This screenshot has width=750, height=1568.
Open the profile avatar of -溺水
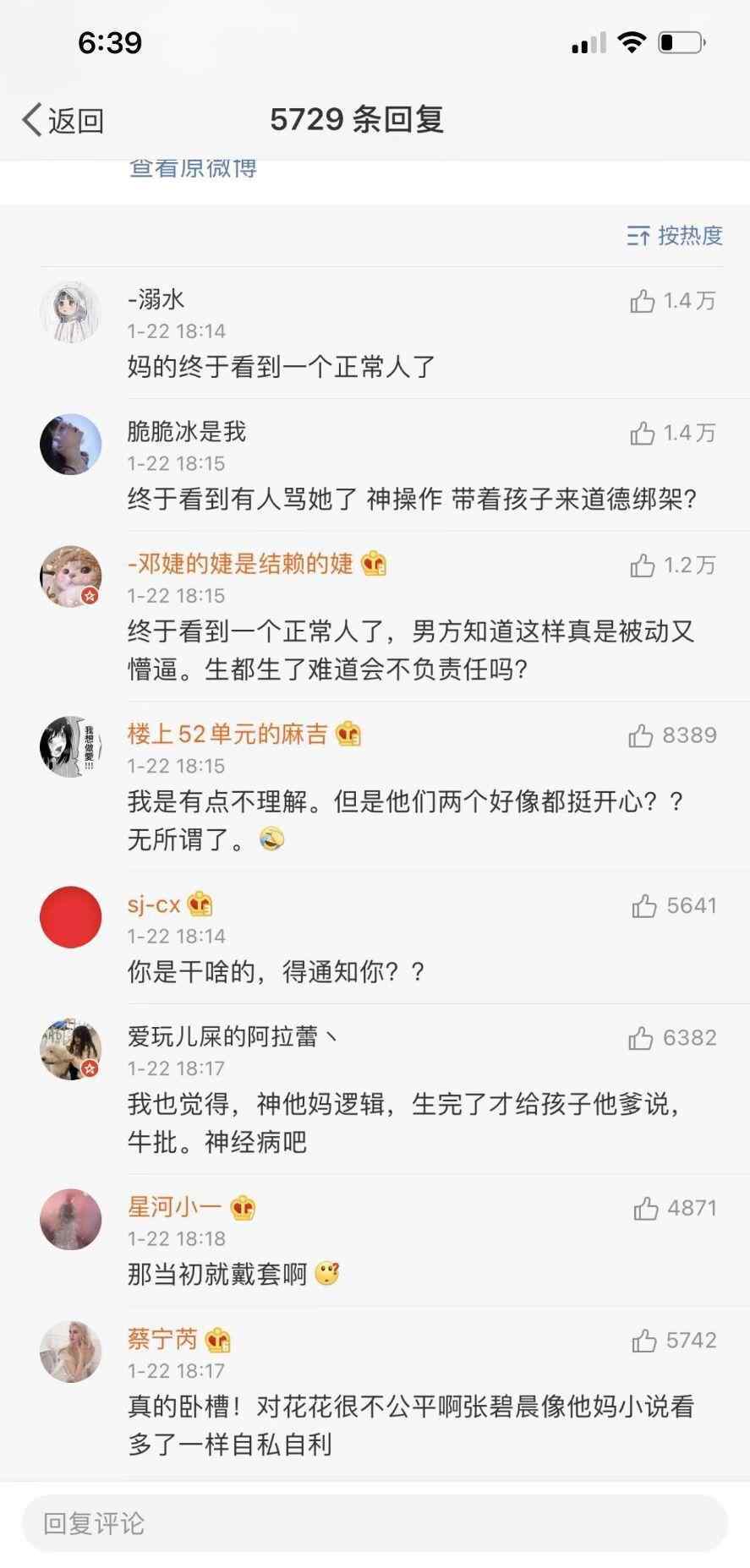[71, 312]
